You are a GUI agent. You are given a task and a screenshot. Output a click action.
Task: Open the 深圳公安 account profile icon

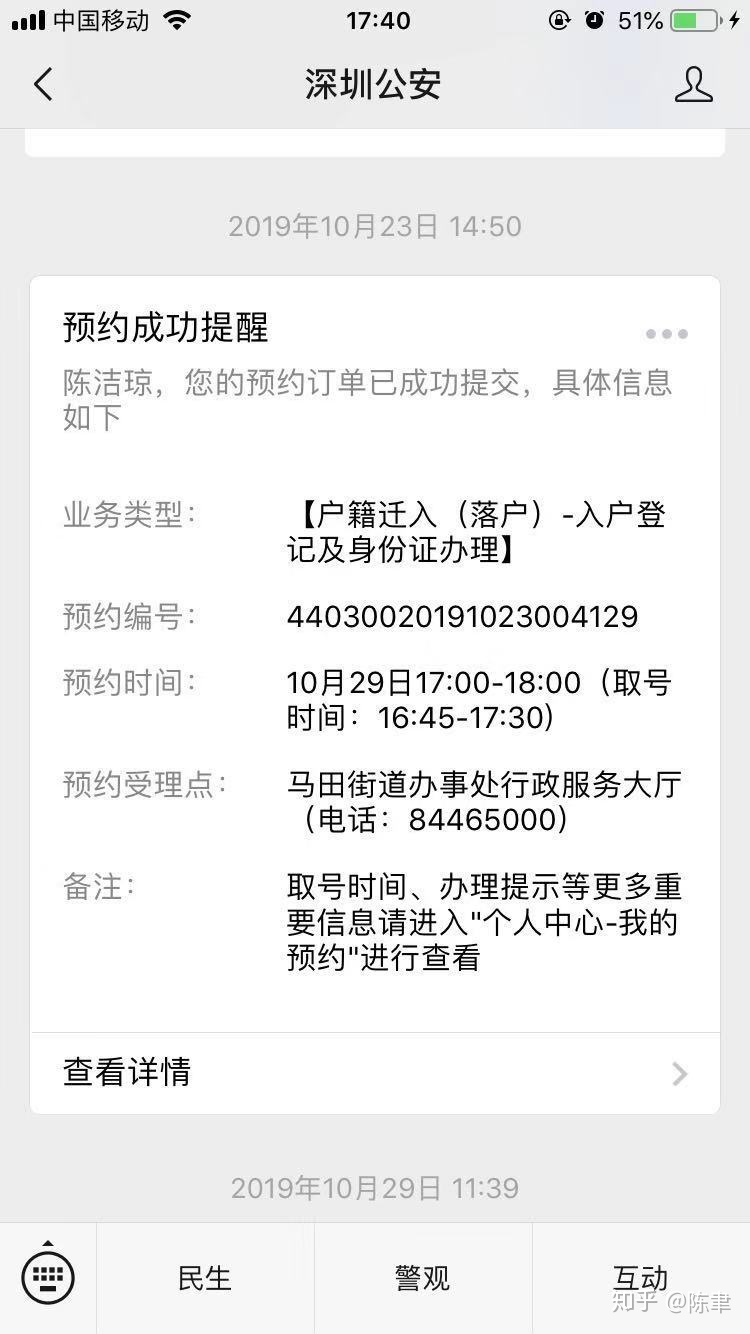[694, 85]
